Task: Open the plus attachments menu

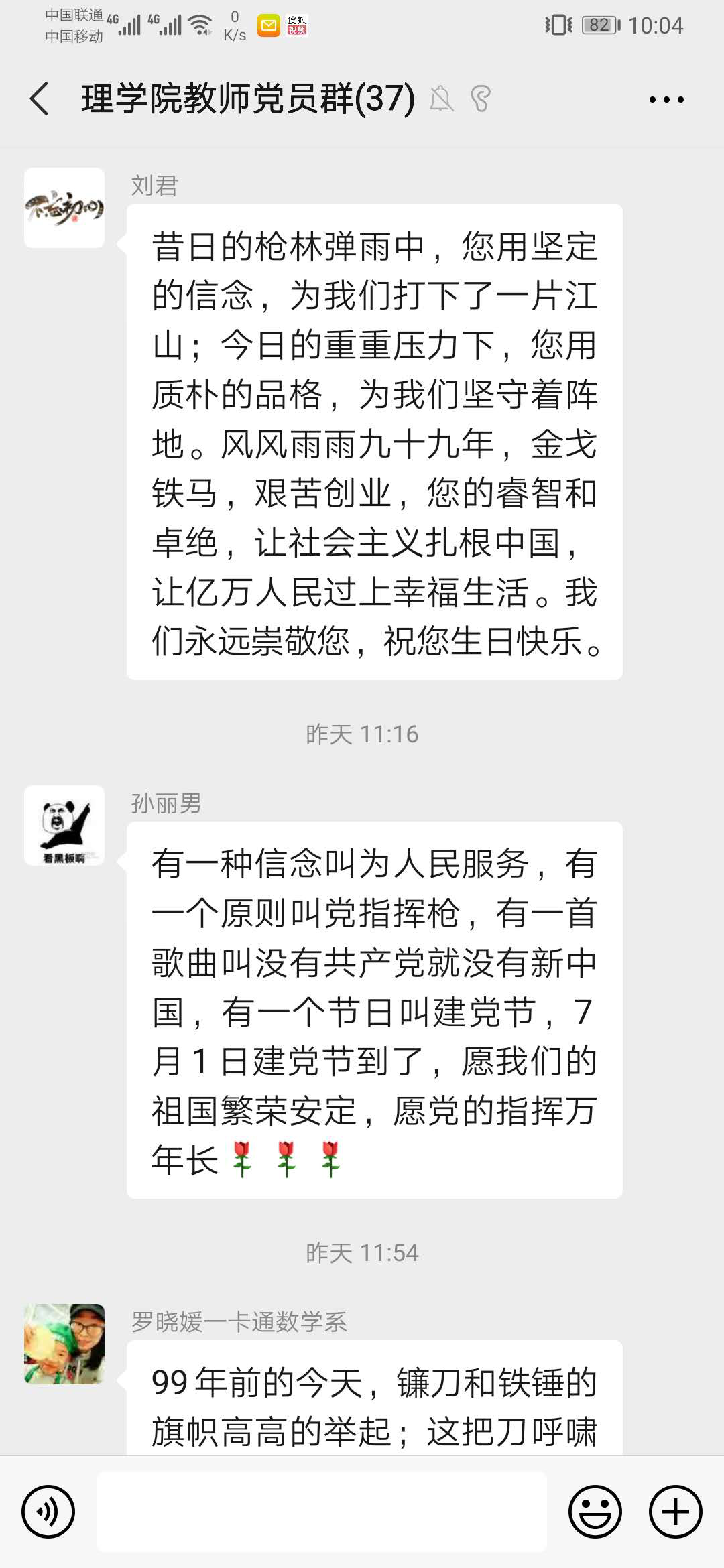Action: tap(676, 1512)
